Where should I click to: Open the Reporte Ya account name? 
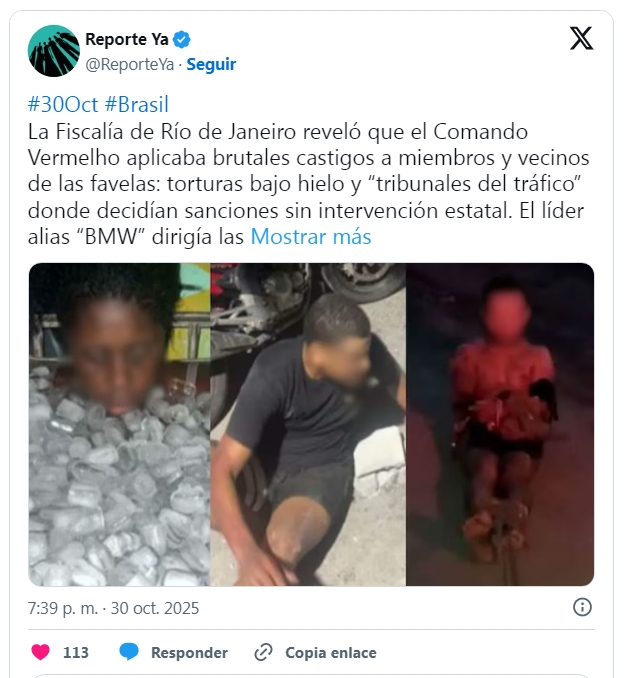click(x=128, y=40)
